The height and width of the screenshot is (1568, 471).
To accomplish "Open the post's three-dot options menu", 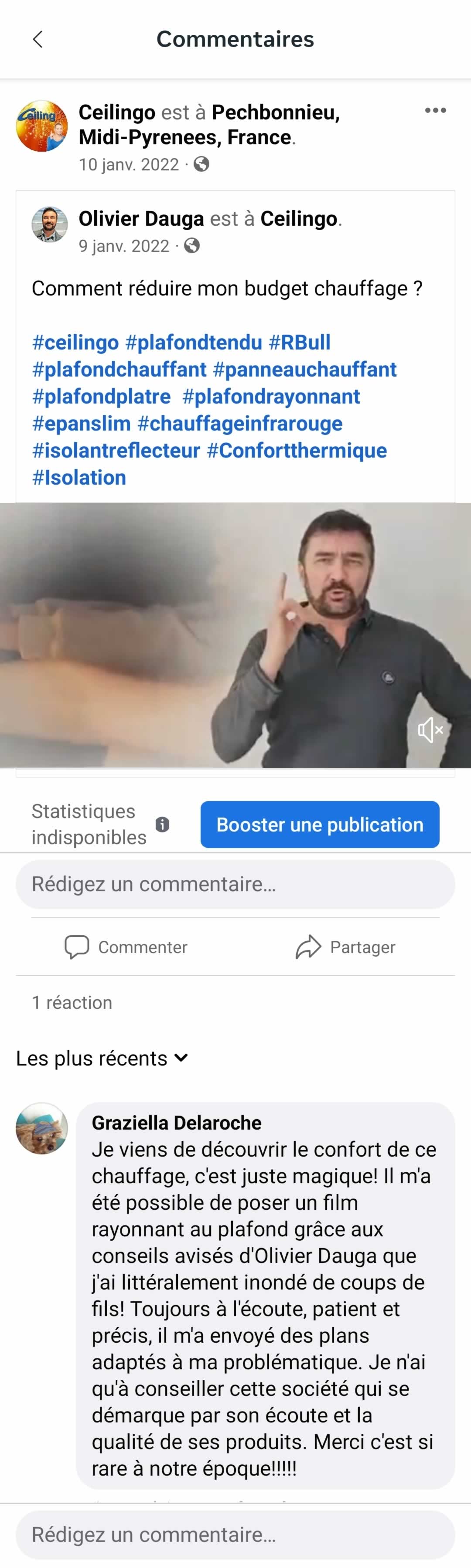I will (435, 111).
